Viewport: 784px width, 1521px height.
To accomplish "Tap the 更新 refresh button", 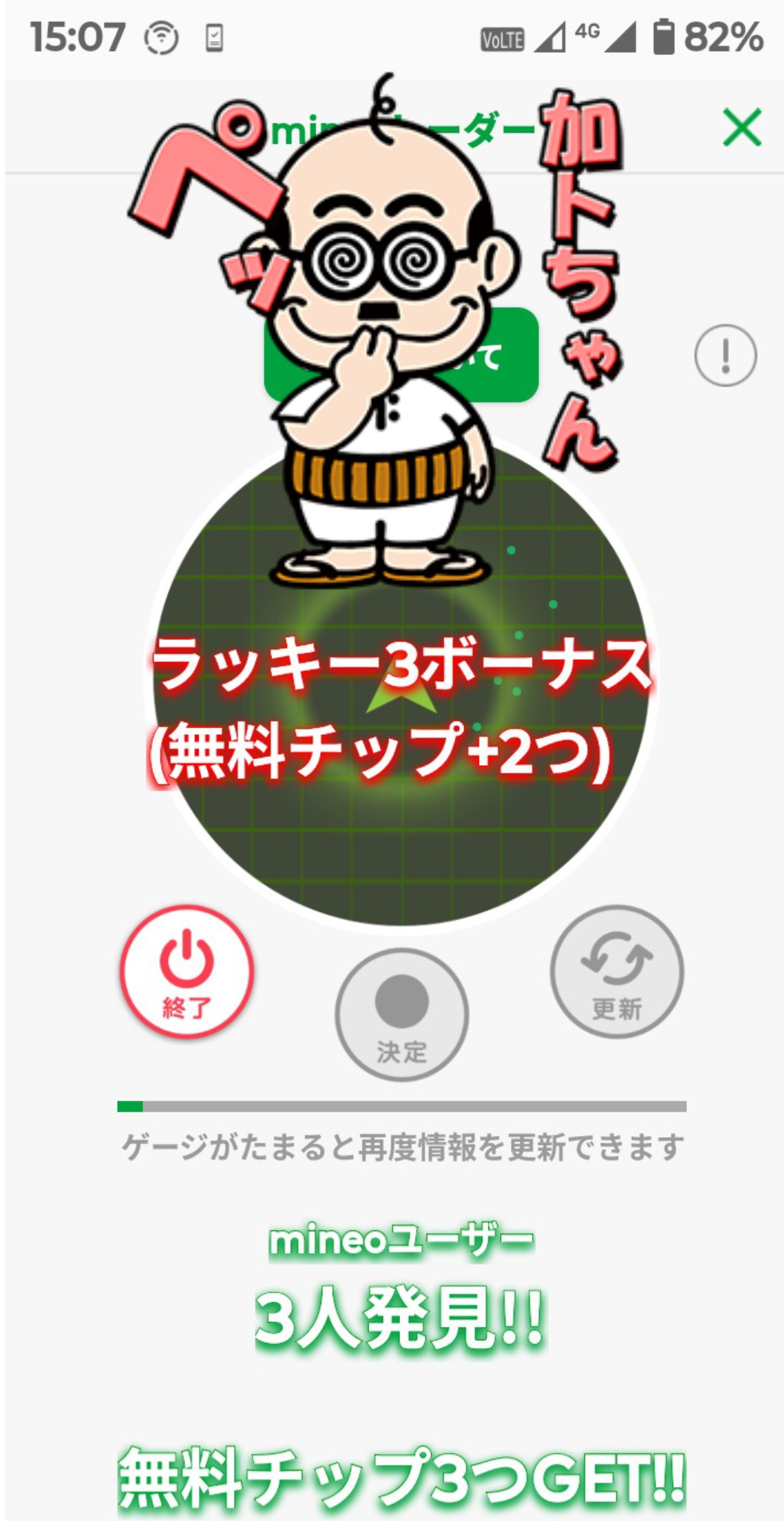I will click(x=617, y=972).
